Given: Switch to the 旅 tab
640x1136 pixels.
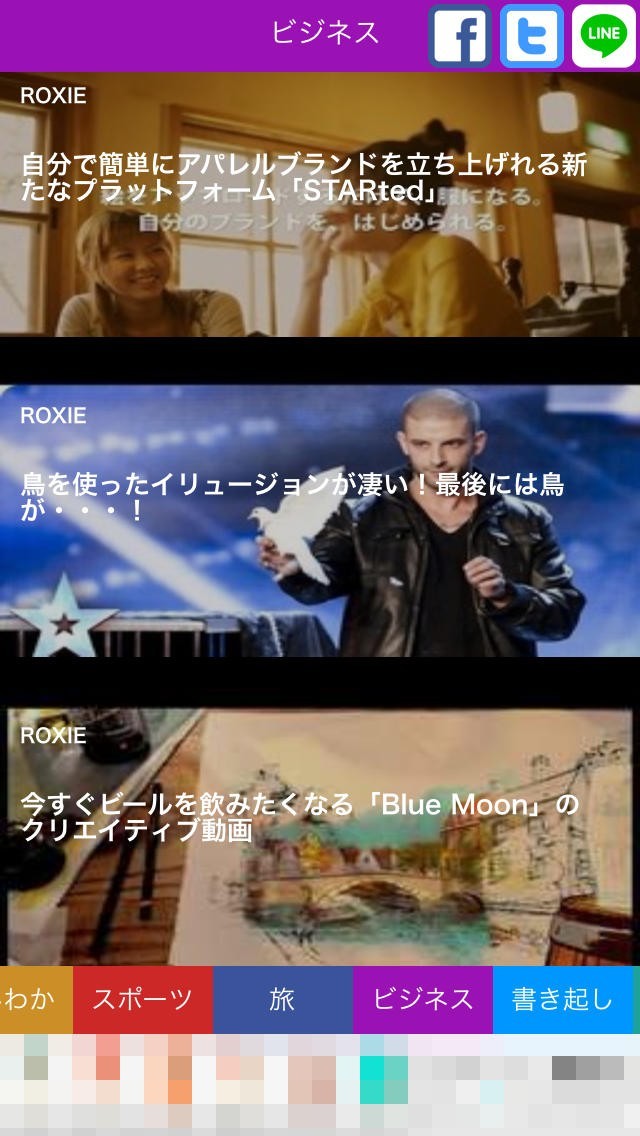Looking at the screenshot, I should tap(283, 999).
